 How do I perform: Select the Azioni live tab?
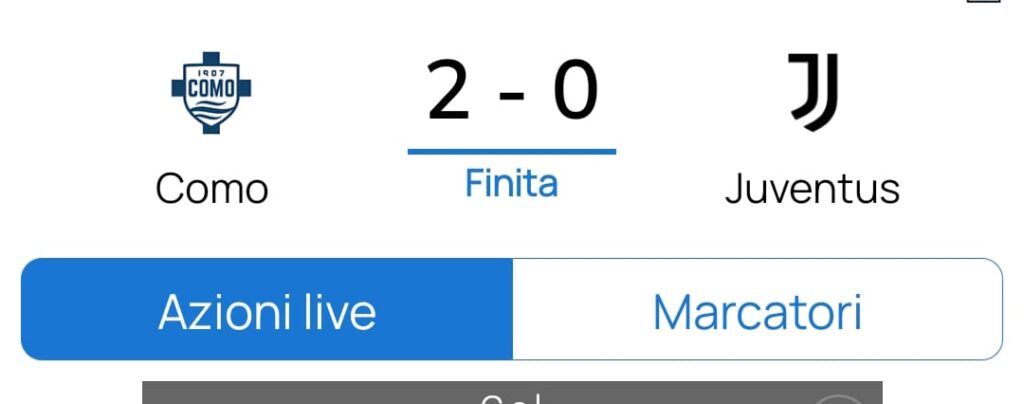click(x=267, y=311)
